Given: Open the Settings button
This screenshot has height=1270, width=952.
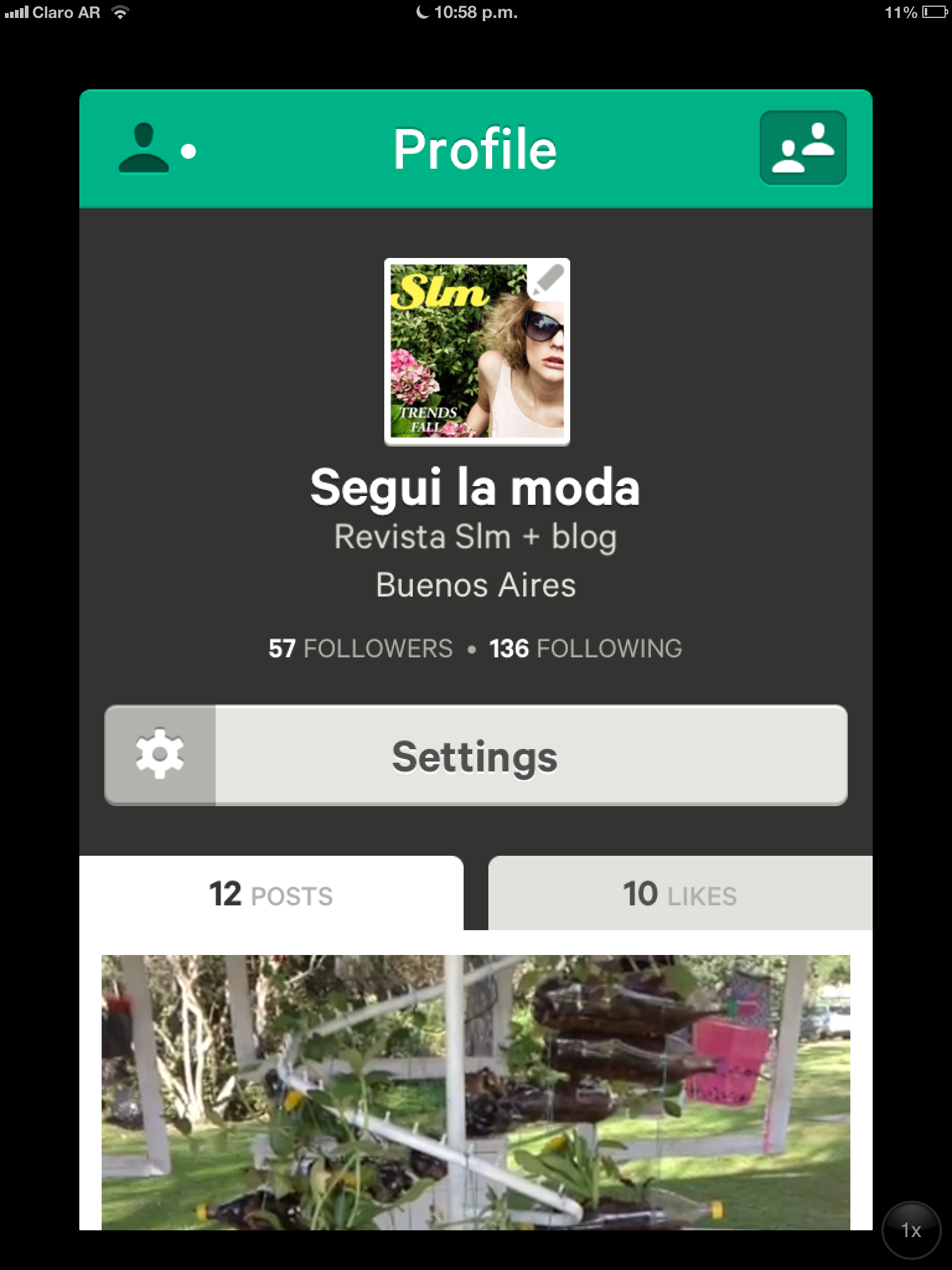Looking at the screenshot, I should coord(475,755).
